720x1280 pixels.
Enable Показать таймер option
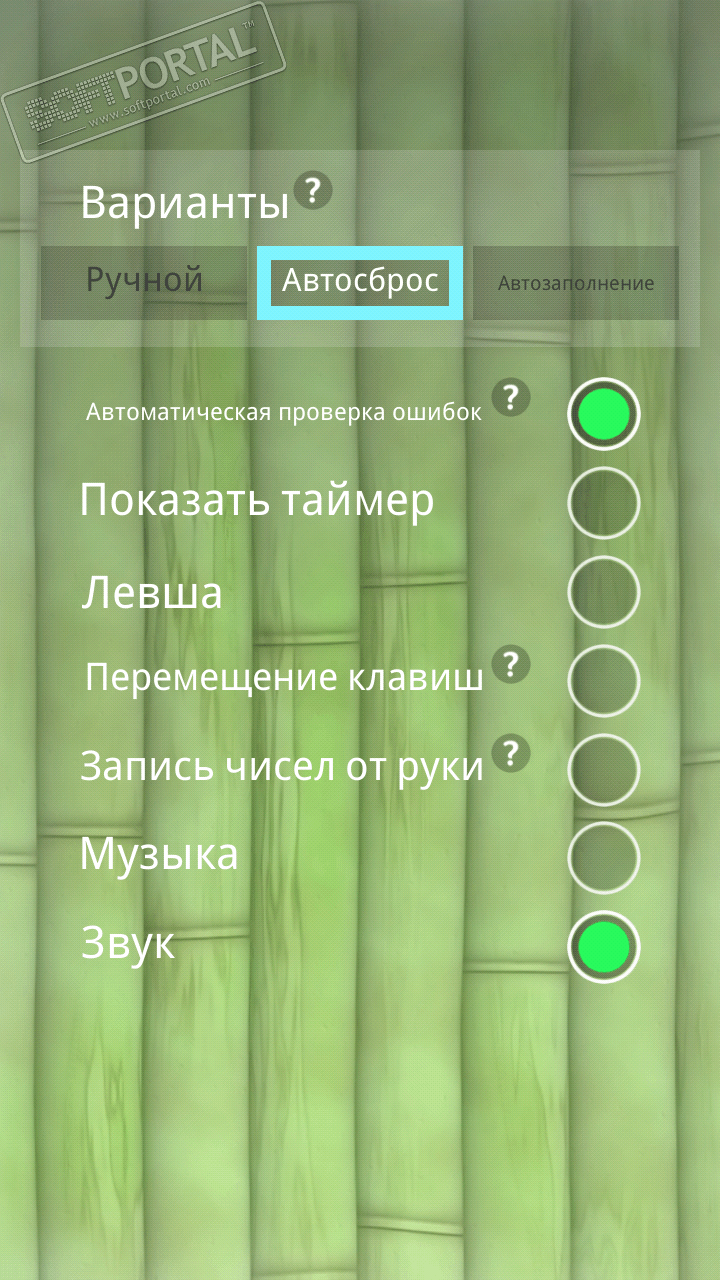[603, 503]
